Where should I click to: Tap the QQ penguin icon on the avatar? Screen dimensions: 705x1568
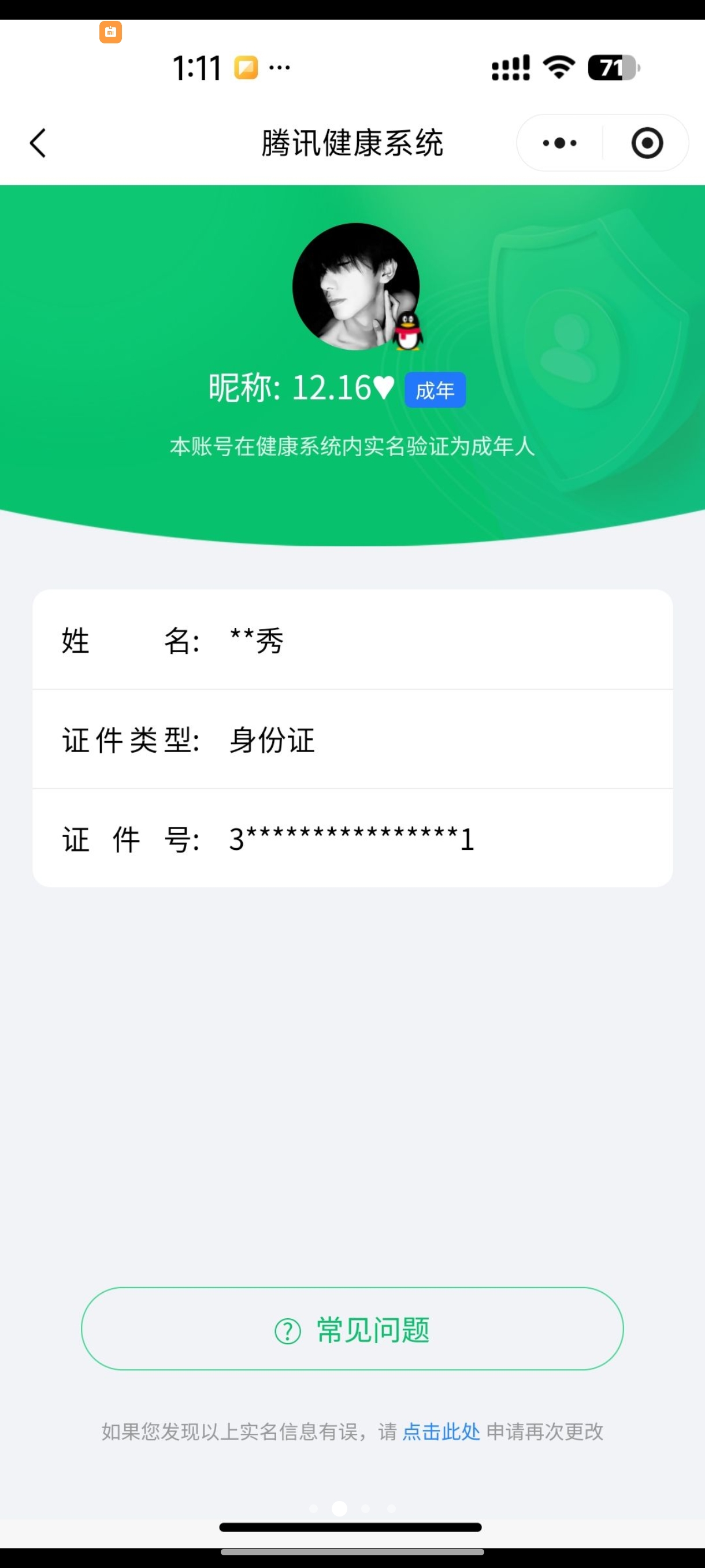pyautogui.click(x=407, y=332)
